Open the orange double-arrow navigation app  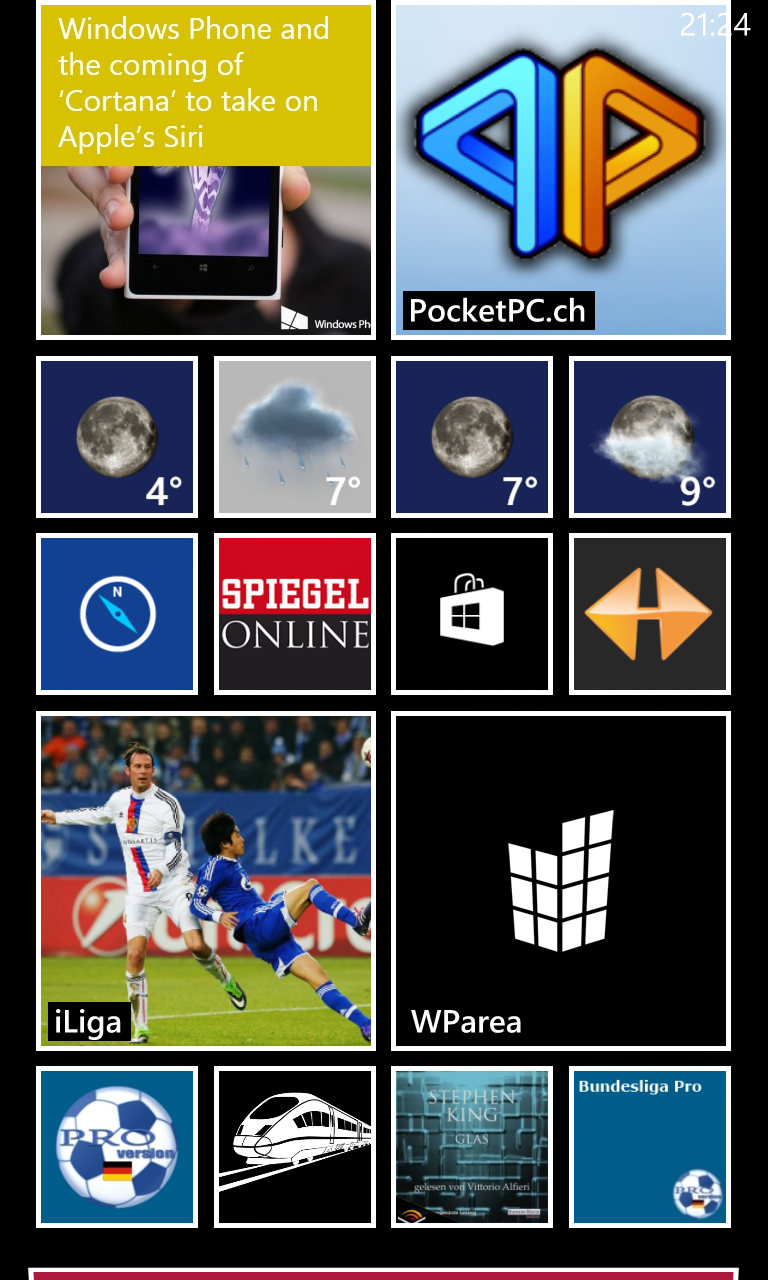[x=650, y=614]
